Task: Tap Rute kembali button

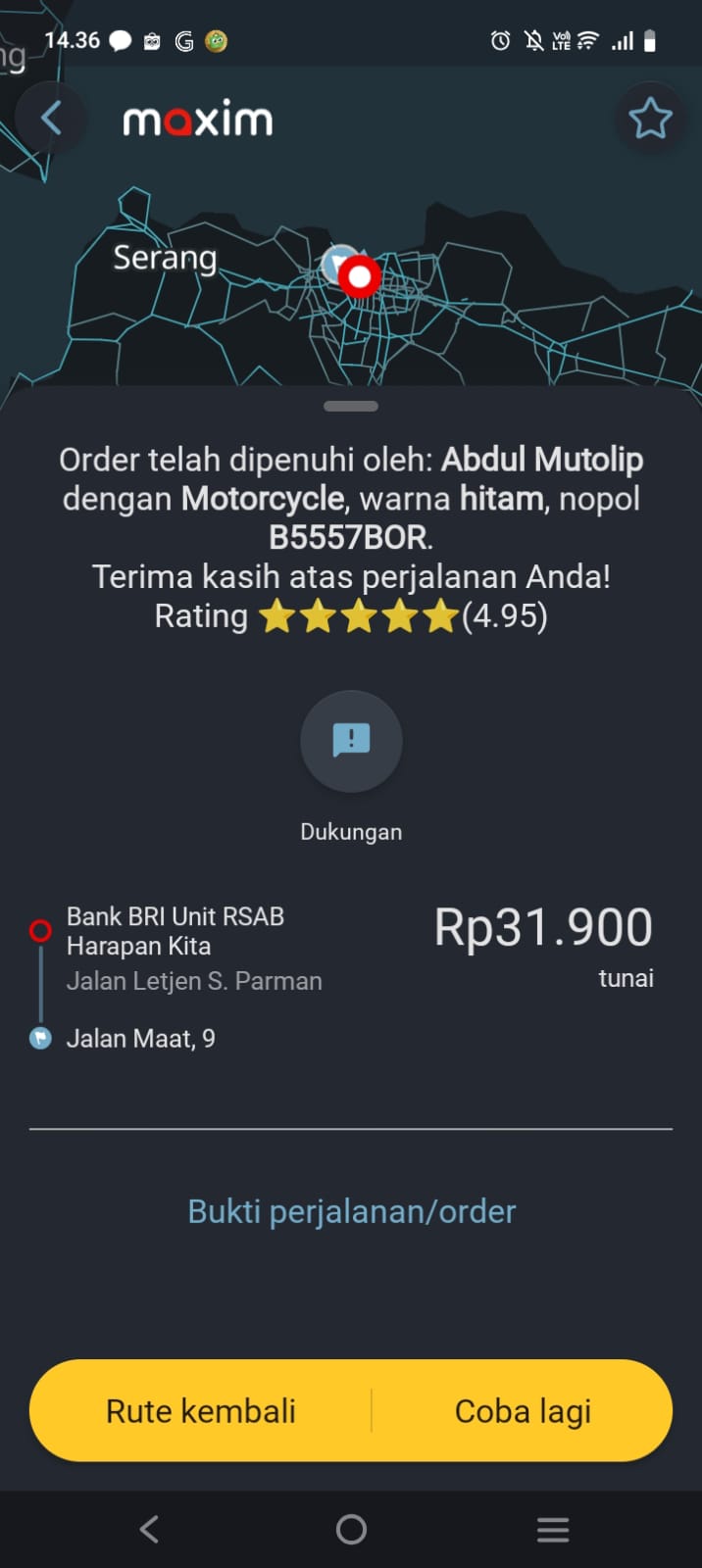Action: coord(201,1411)
